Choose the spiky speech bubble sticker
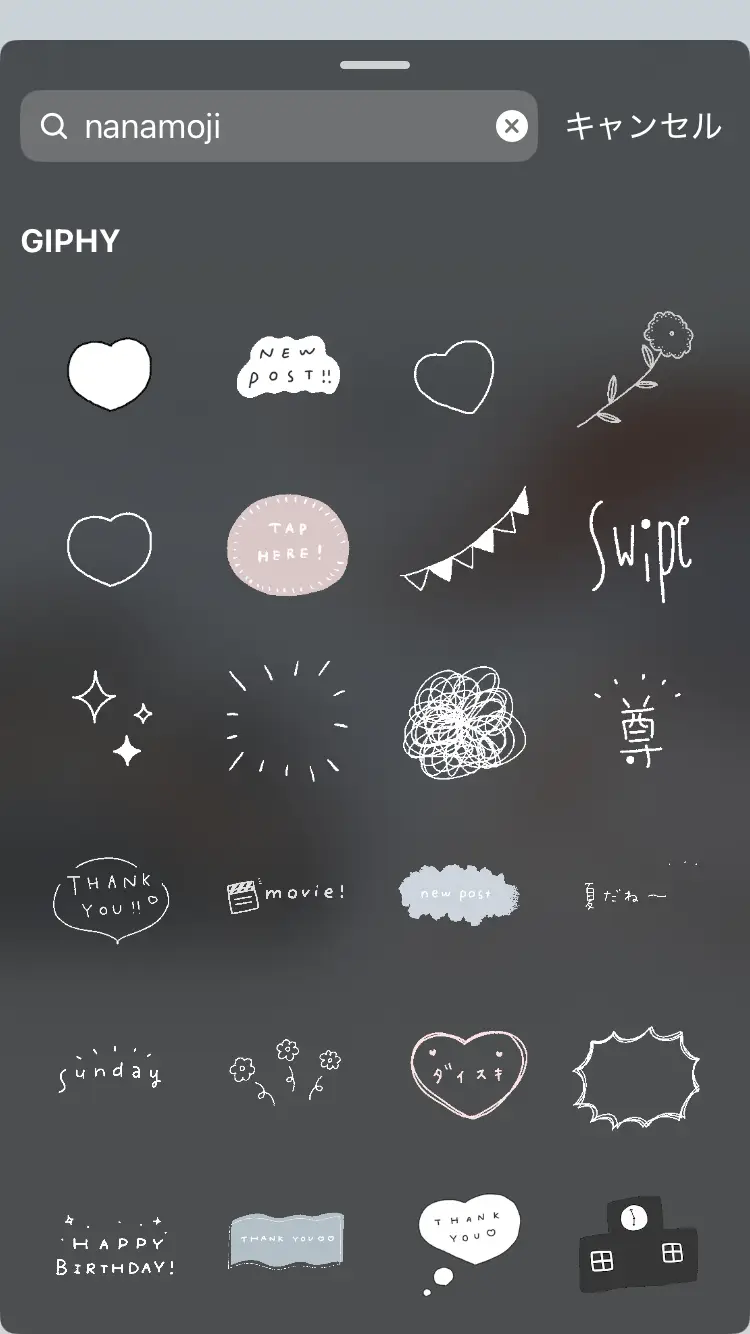Screen dimensions: 750x1334 click(x=636, y=1079)
